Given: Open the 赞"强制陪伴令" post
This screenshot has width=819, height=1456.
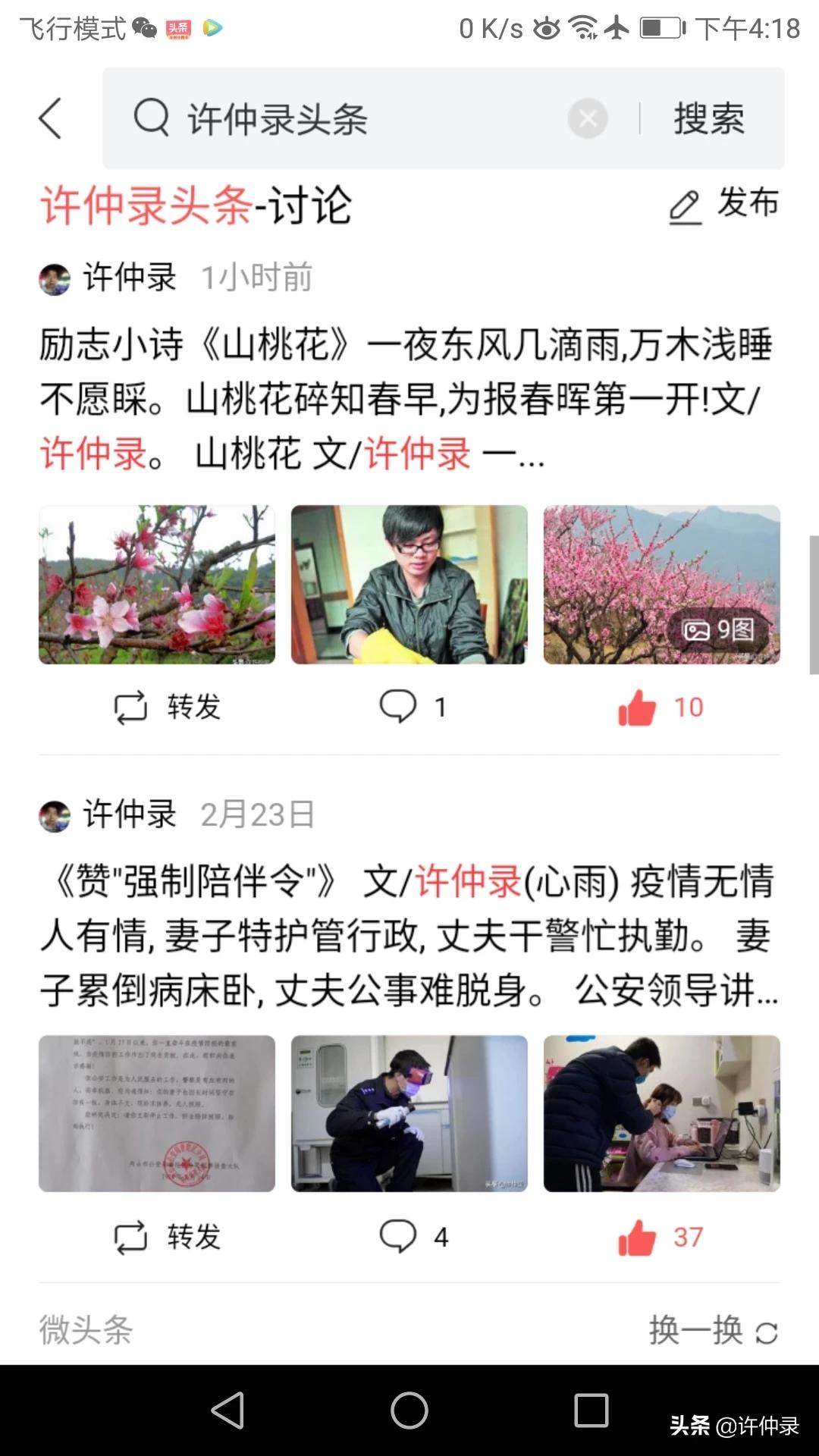Looking at the screenshot, I should (x=406, y=937).
